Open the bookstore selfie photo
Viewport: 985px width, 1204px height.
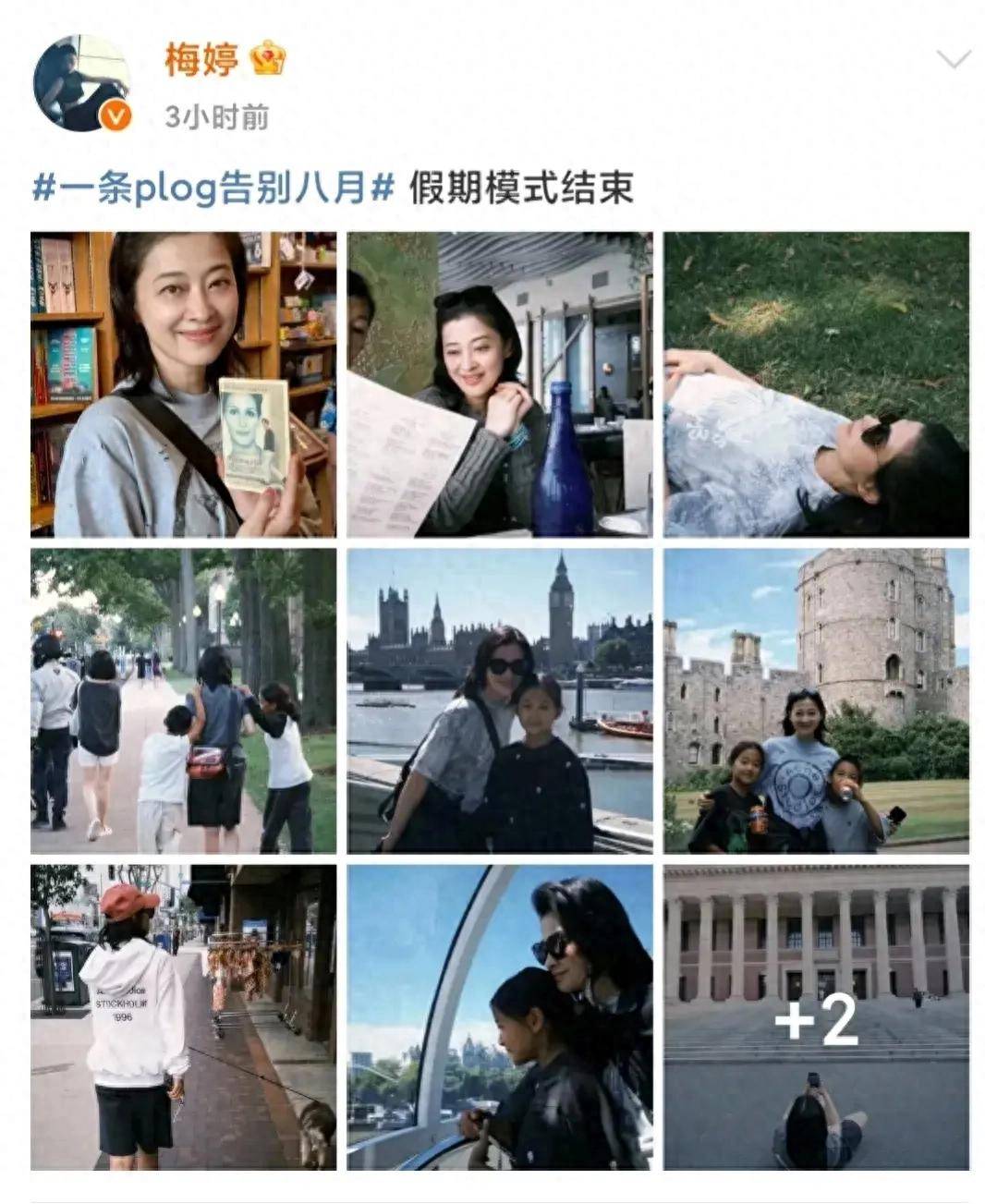tap(183, 384)
